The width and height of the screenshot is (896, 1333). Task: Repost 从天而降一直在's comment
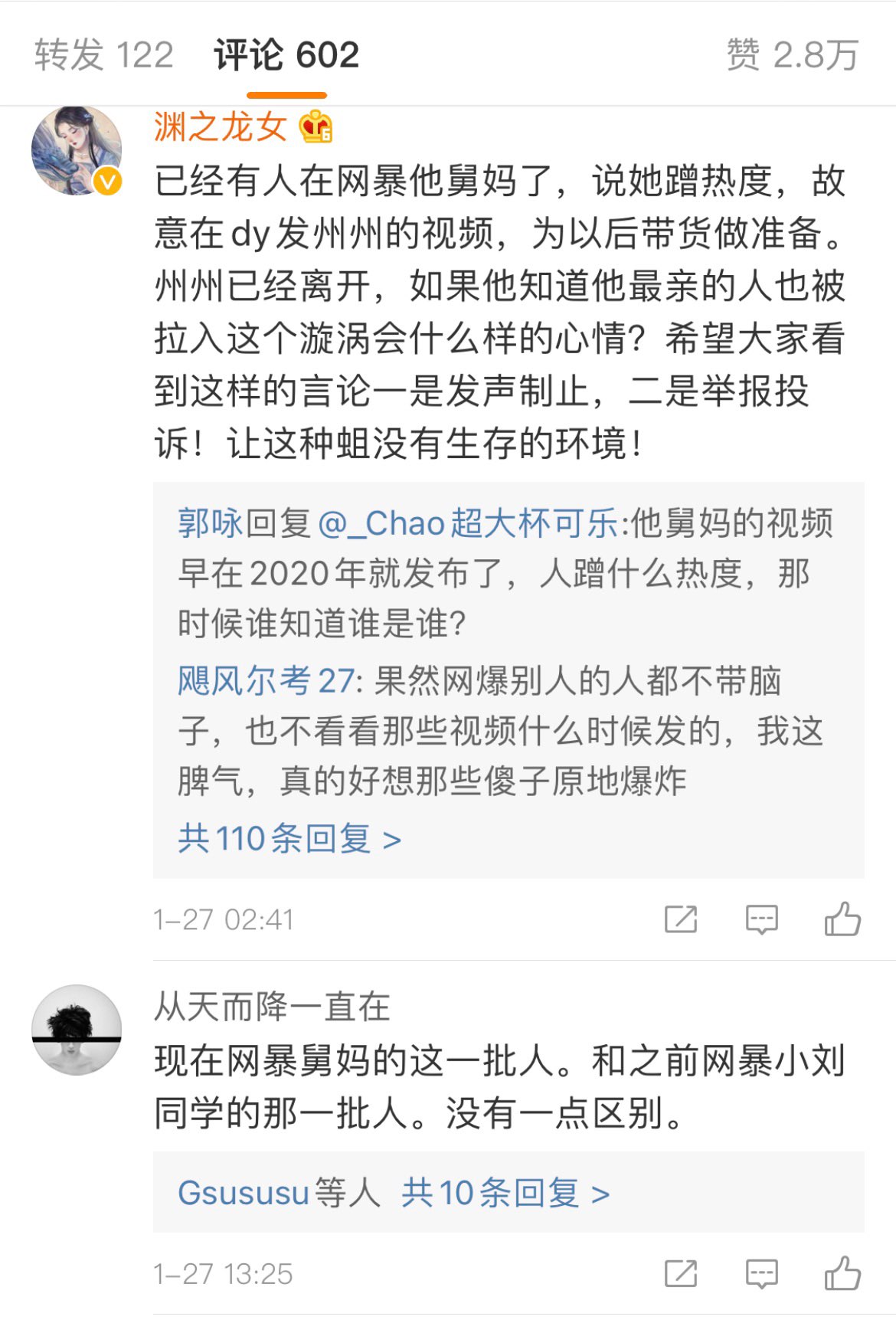click(x=680, y=1273)
